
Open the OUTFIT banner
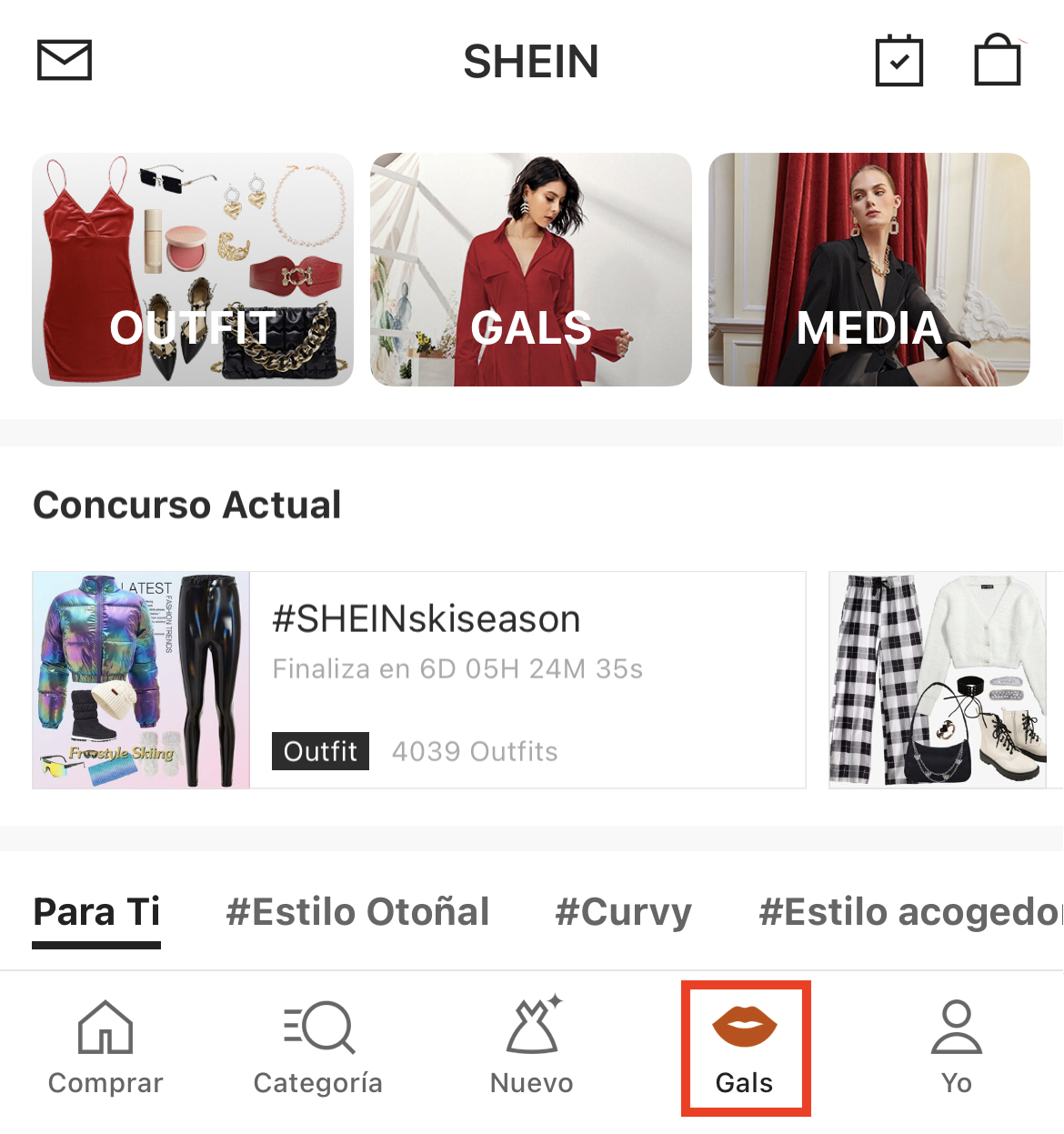pos(192,269)
